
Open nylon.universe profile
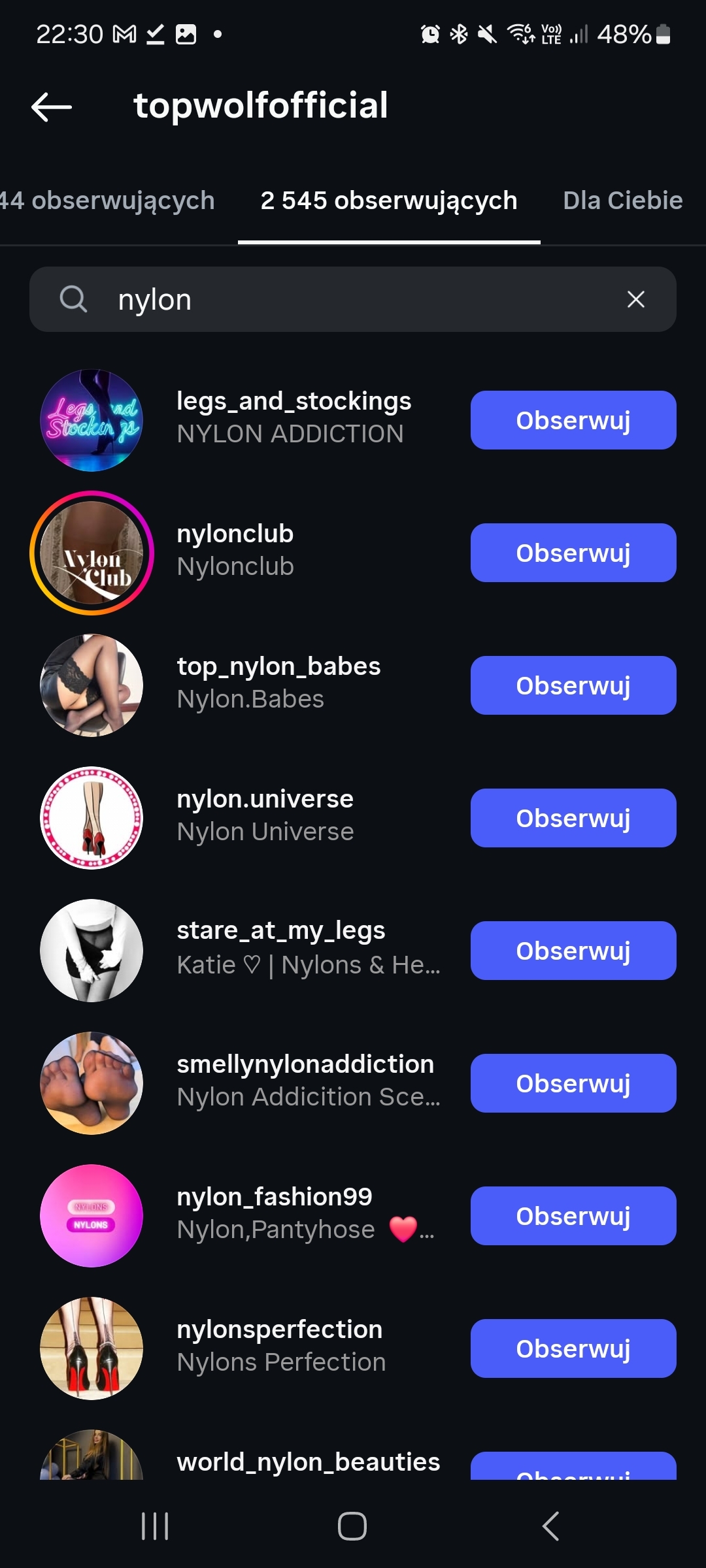coord(265,815)
